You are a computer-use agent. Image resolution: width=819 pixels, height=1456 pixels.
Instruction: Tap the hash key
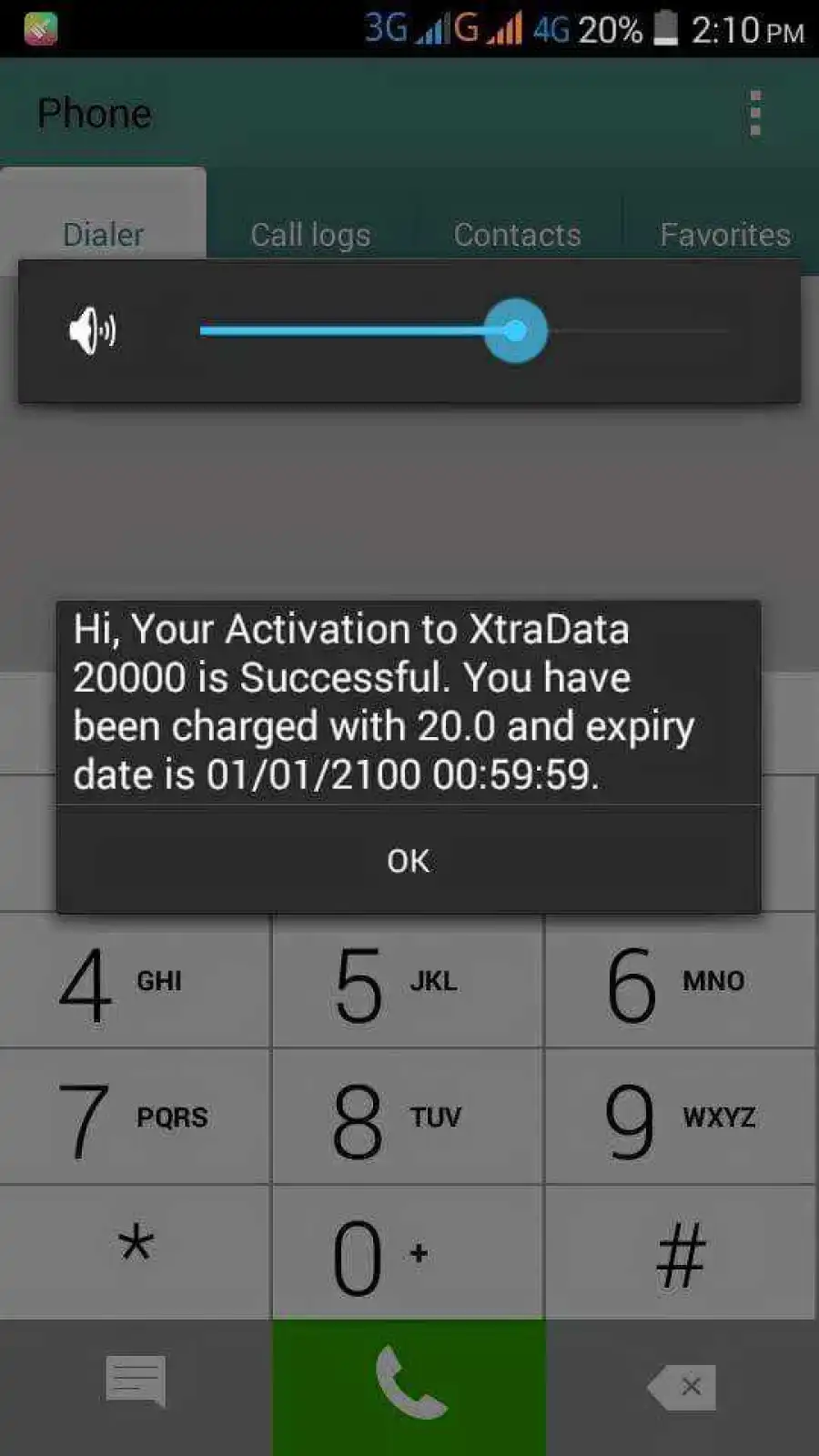(x=681, y=1254)
